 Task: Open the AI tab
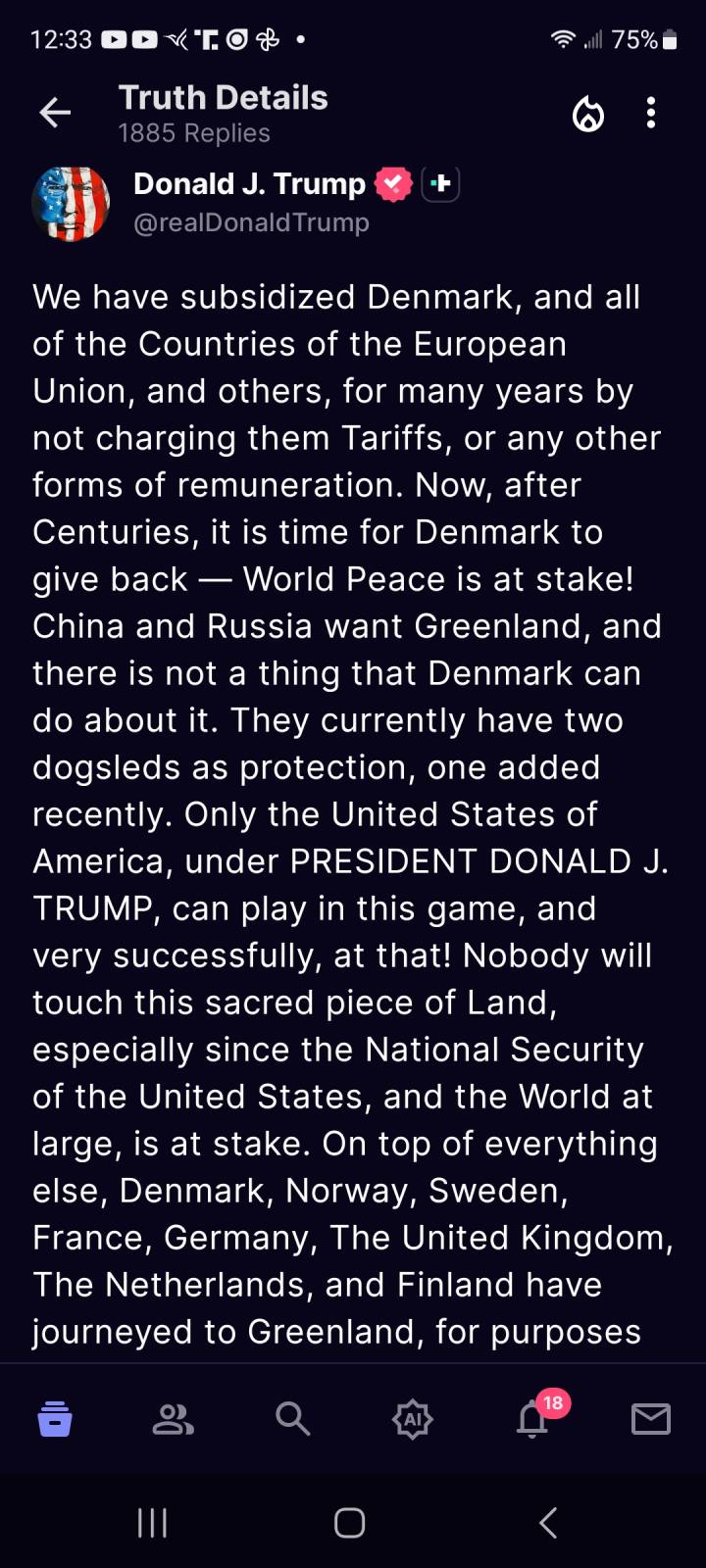413,1418
